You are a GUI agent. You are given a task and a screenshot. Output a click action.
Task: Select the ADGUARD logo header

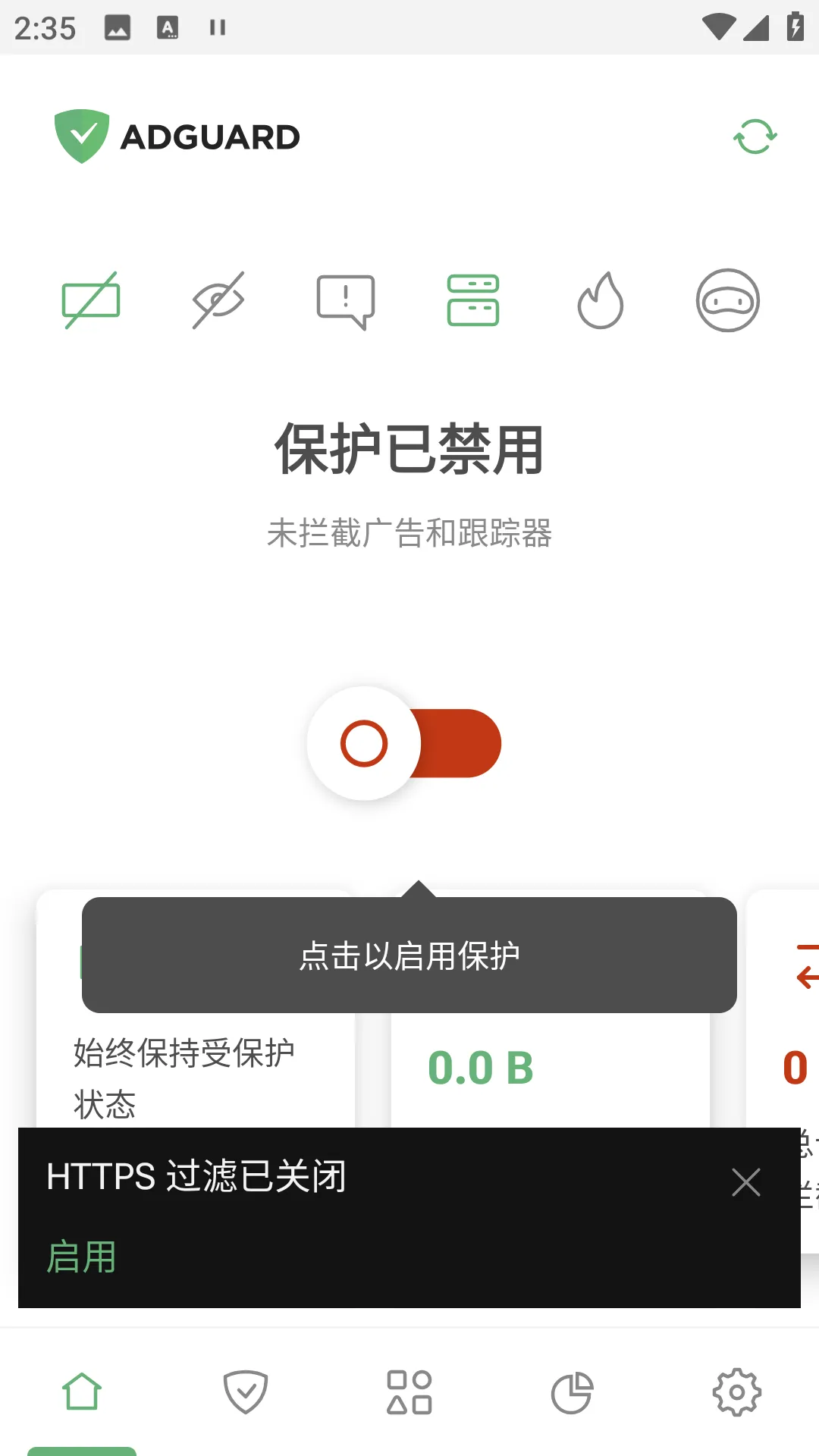pyautogui.click(x=177, y=136)
